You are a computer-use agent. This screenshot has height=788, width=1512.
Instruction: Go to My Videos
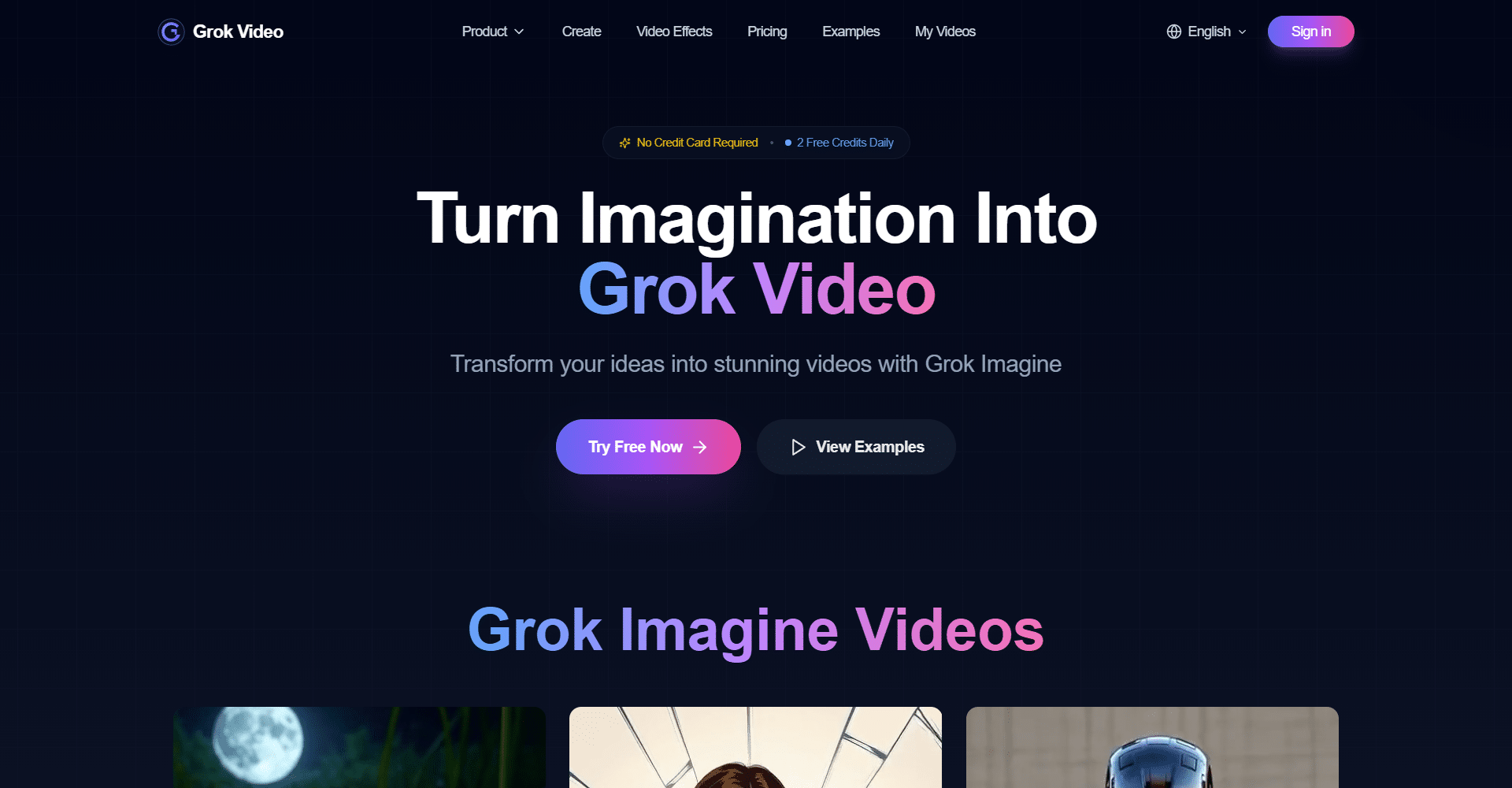pos(945,32)
